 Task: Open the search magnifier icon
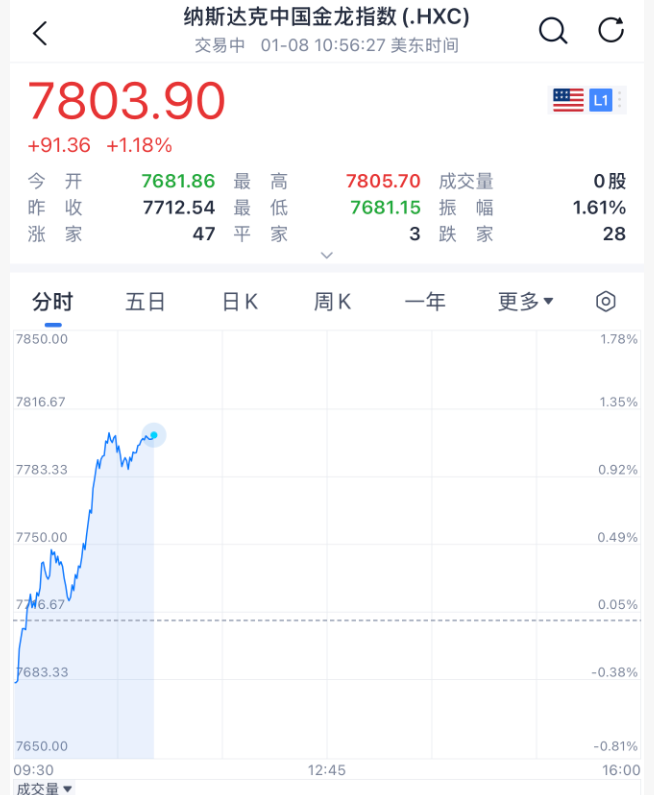[553, 31]
